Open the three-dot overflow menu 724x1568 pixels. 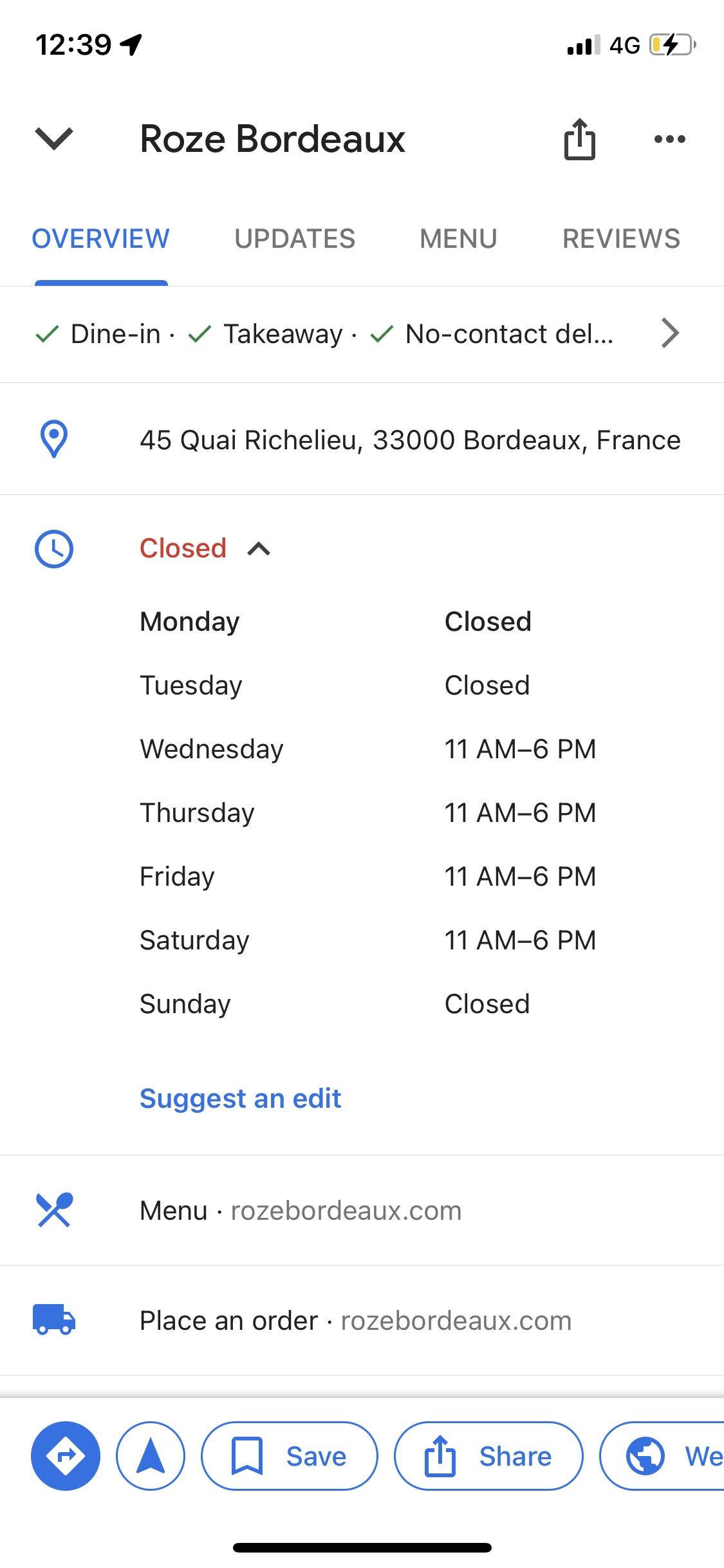[669, 139]
